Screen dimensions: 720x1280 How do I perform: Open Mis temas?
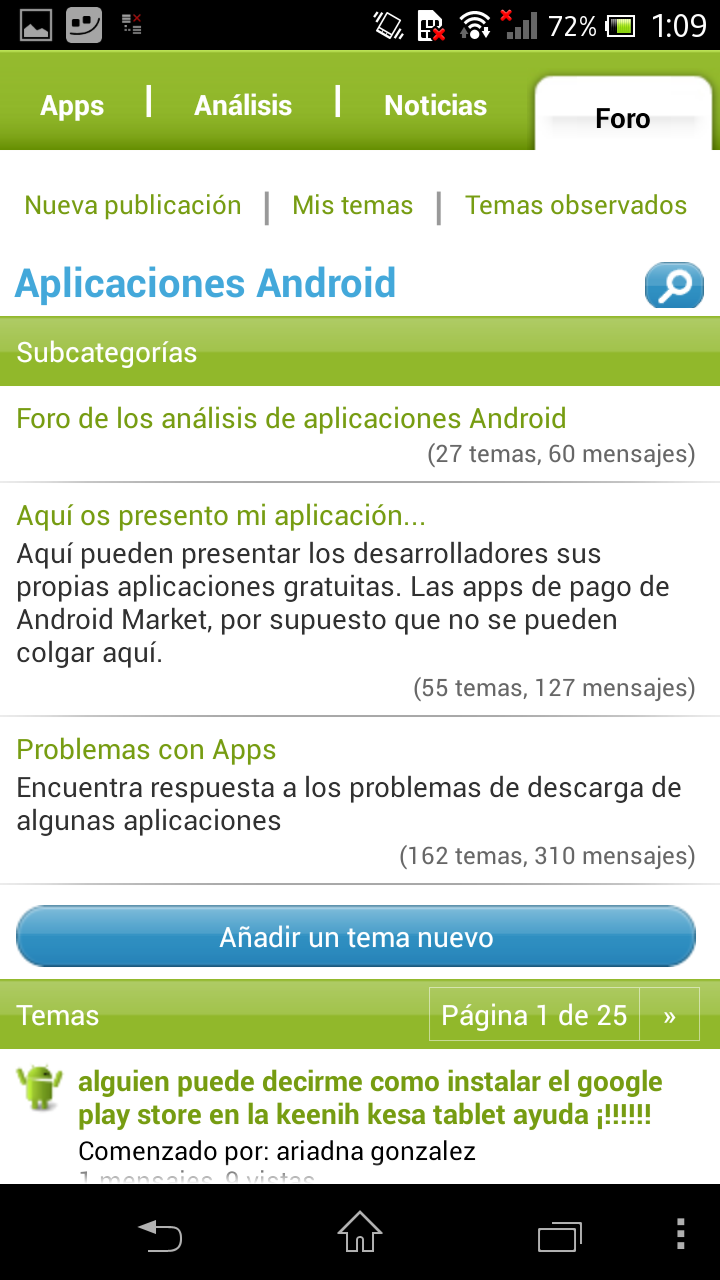(352, 206)
